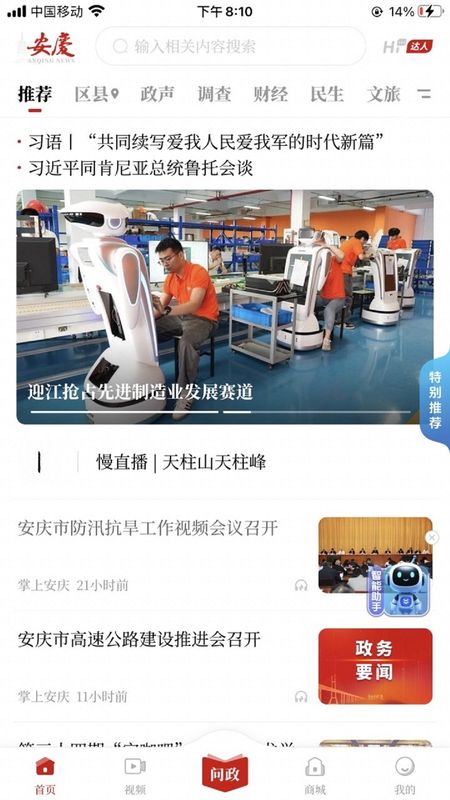Open 安庆市高速公路建设推进会召开 article
This screenshot has height=800, width=450.
pyautogui.click(x=139, y=639)
